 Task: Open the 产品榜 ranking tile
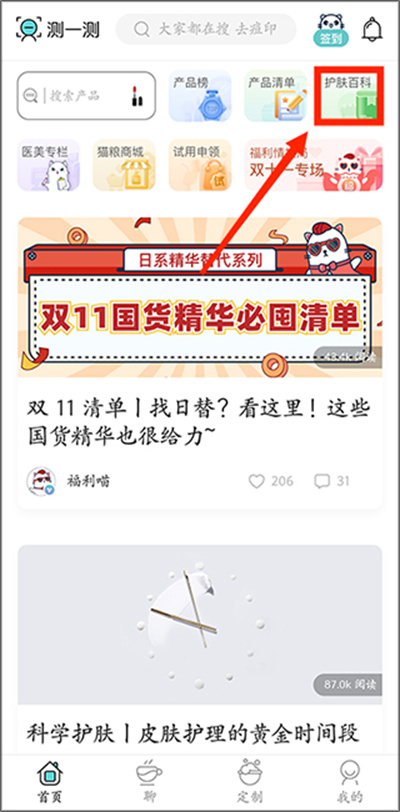pos(200,96)
